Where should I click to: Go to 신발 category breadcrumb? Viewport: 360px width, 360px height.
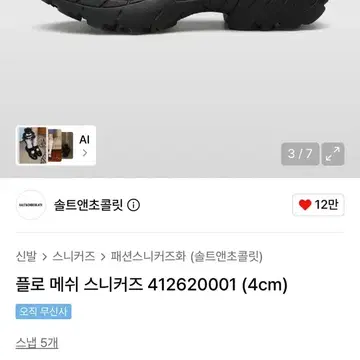26,256
